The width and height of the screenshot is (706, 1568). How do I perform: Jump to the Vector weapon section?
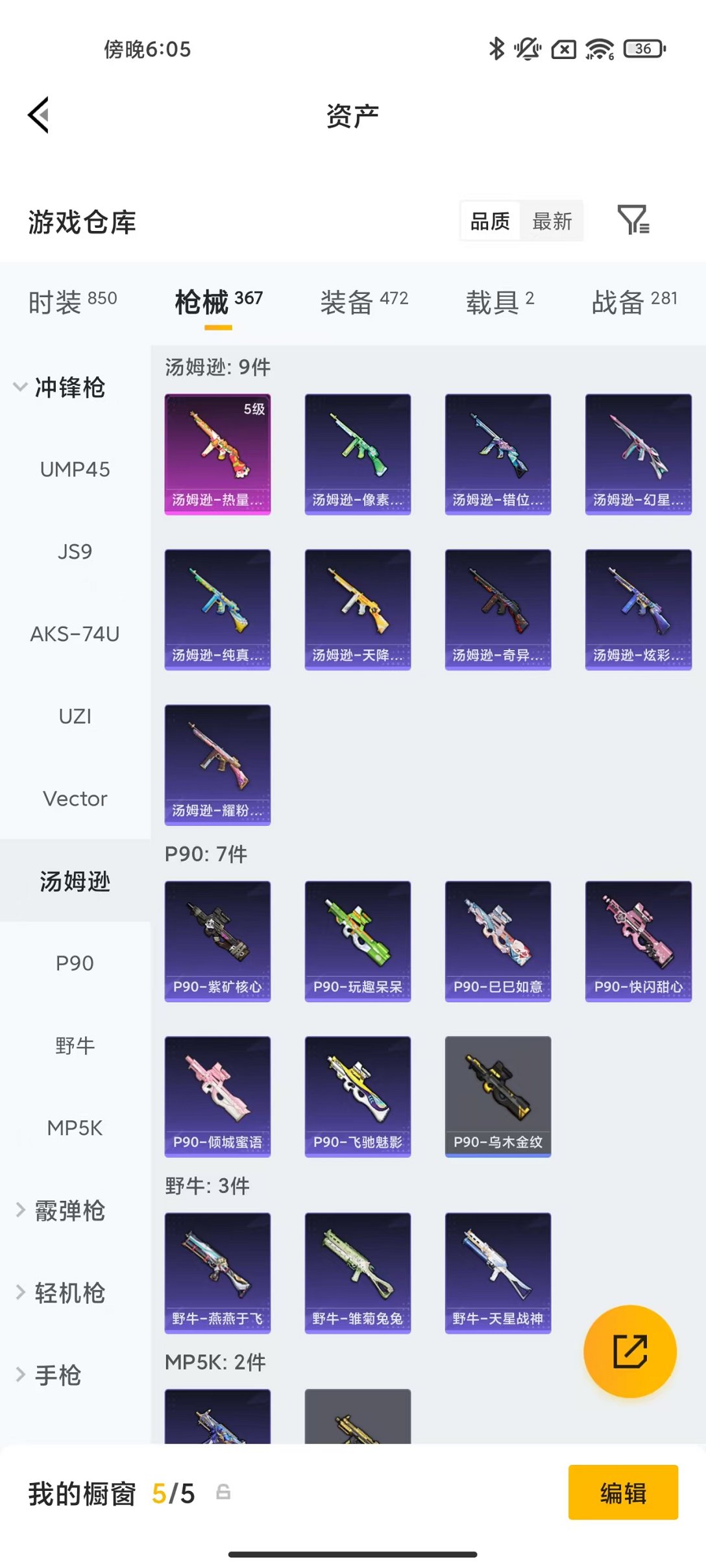pos(75,799)
